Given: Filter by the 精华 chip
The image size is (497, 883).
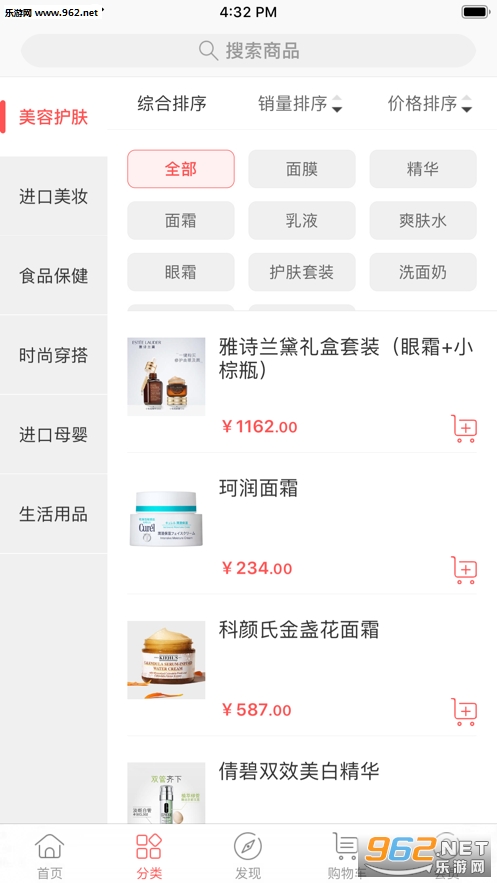Looking at the screenshot, I should [423, 169].
